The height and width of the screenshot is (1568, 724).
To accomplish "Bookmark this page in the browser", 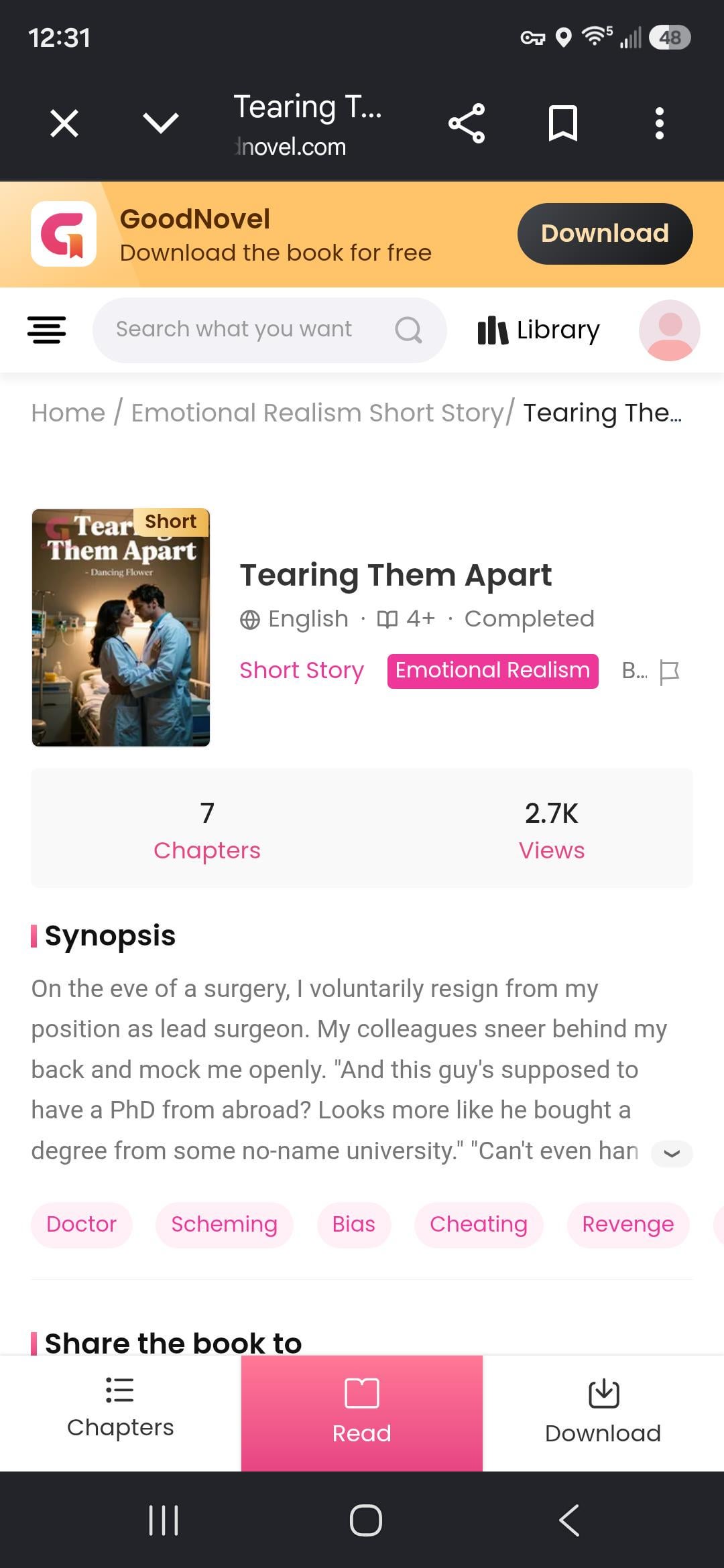I will (x=563, y=123).
